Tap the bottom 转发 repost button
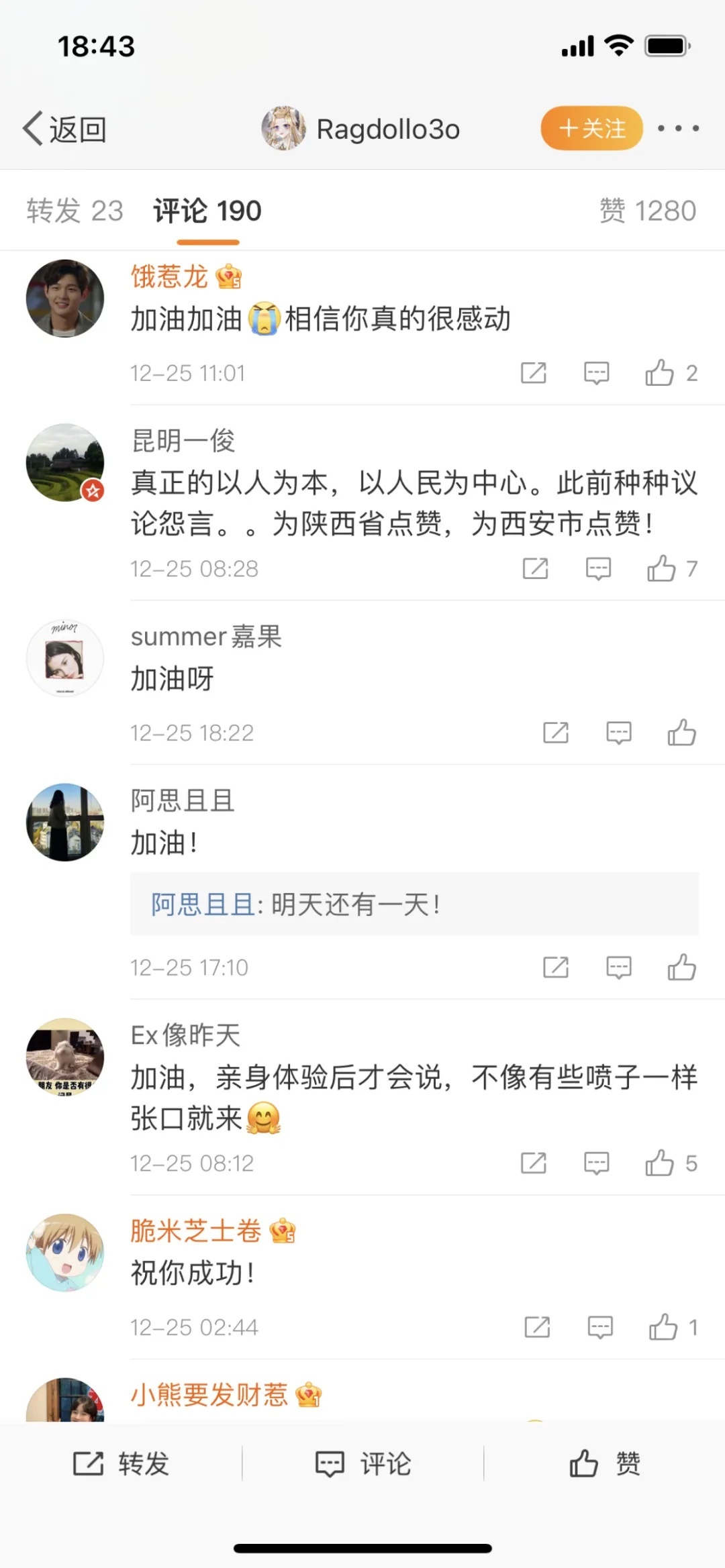This screenshot has height=1568, width=725. [121, 1463]
